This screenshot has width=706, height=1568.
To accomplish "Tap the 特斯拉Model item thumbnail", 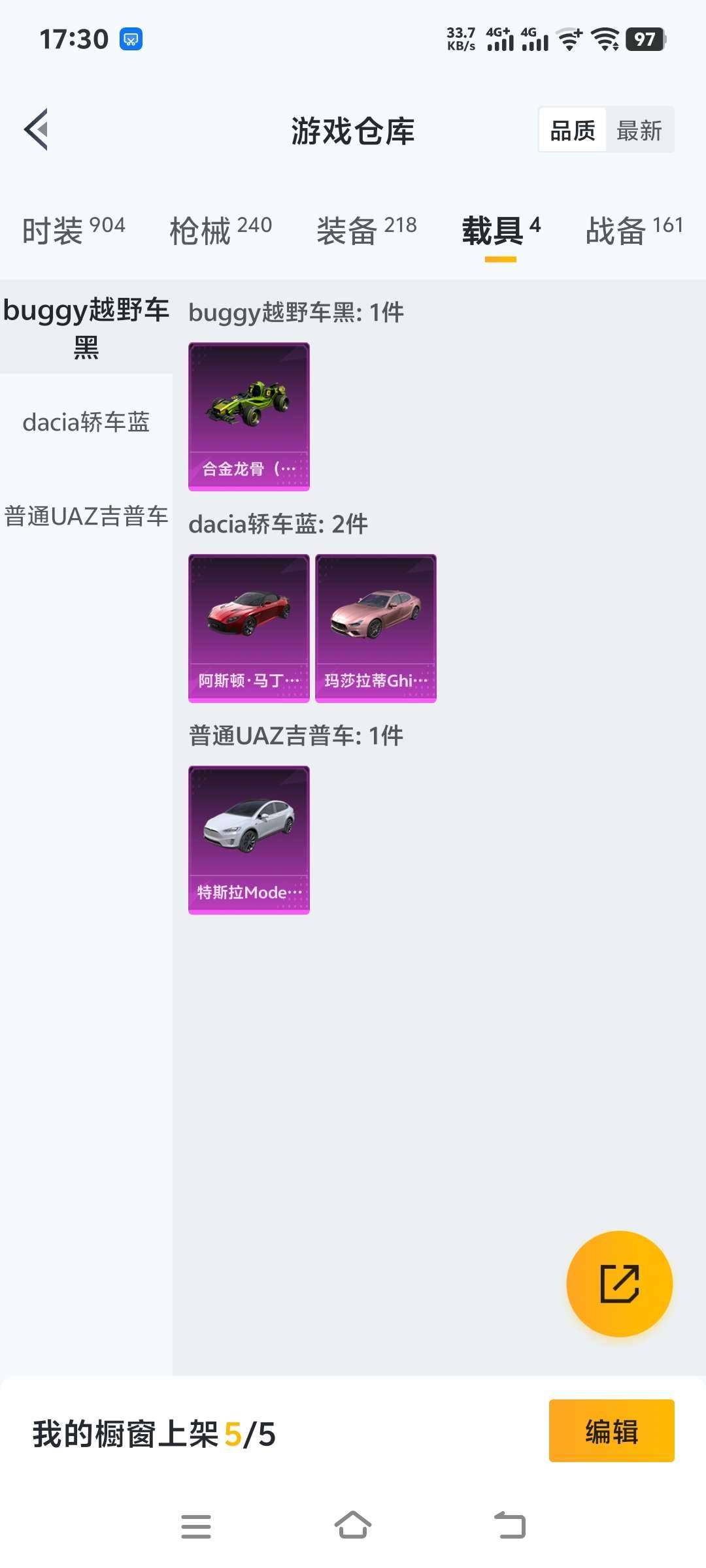I will 249,840.
